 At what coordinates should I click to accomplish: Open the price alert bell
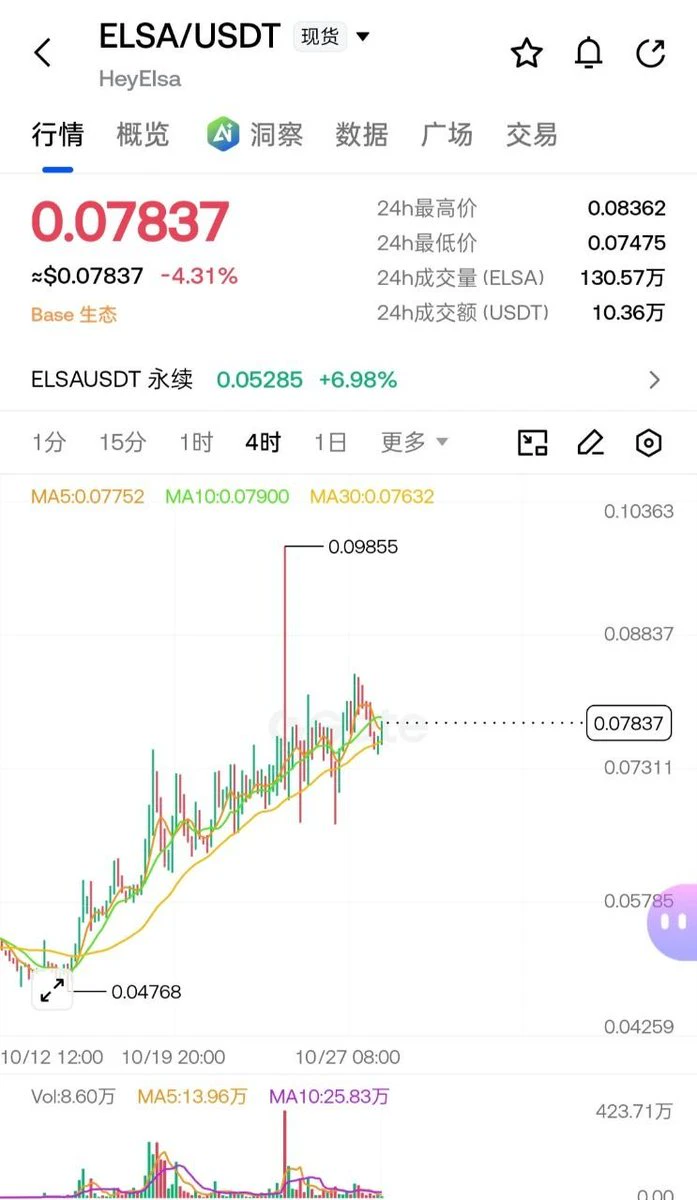point(589,53)
